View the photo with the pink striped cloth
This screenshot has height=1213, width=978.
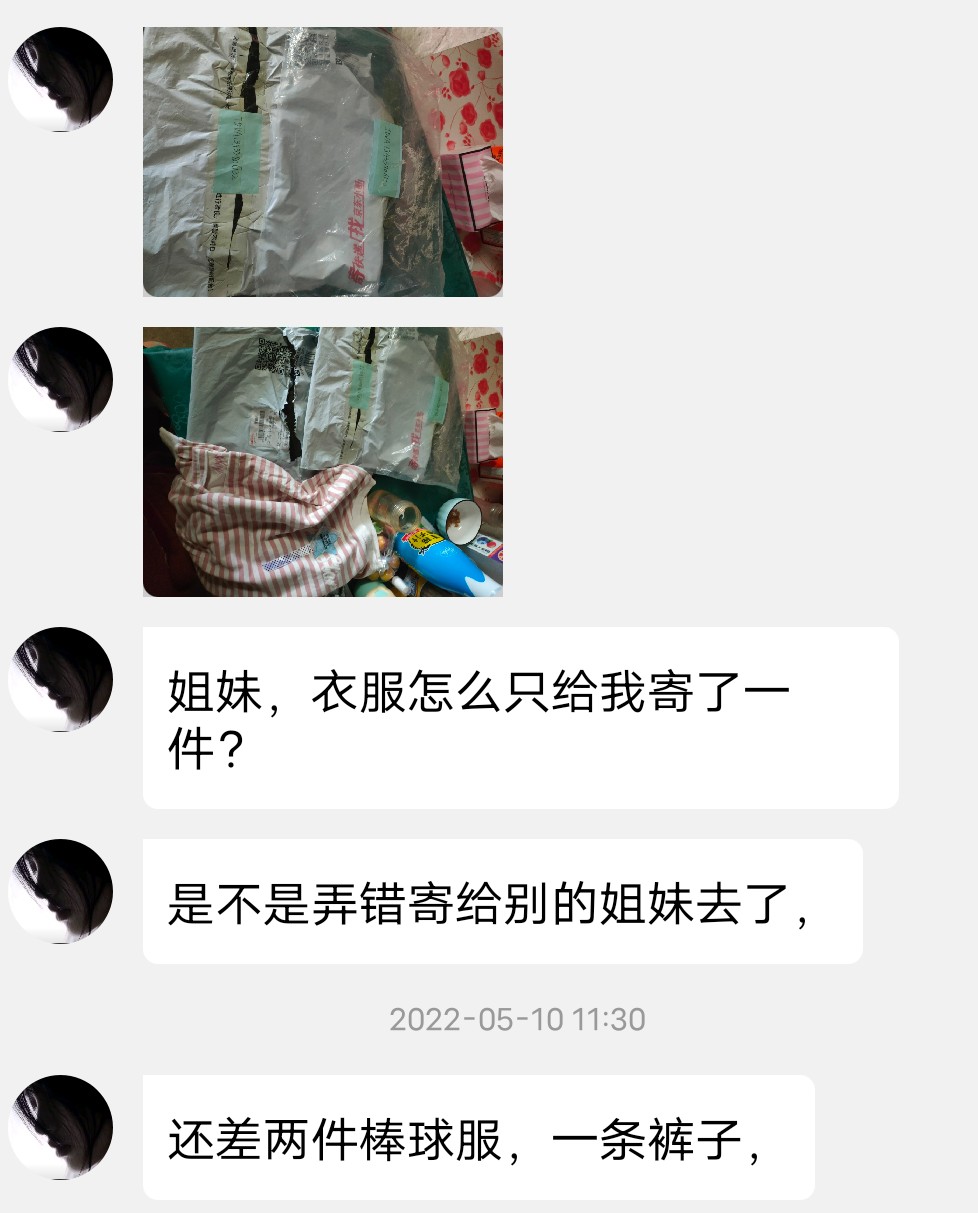322,462
